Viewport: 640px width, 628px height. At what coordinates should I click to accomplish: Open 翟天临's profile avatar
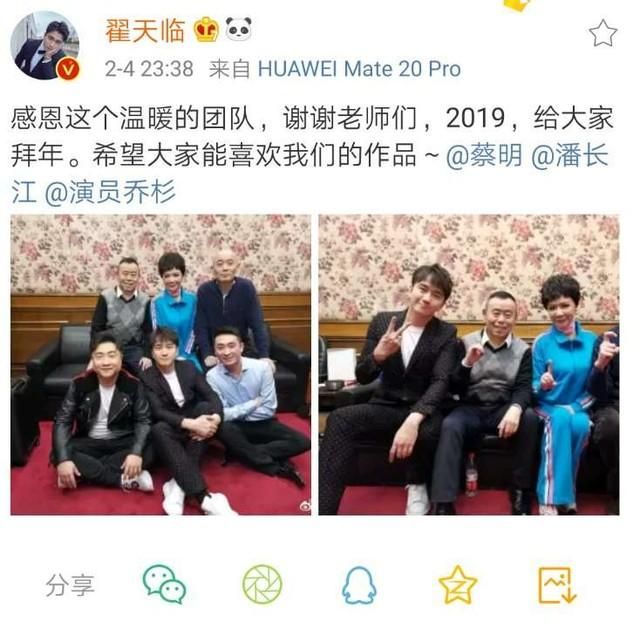pos(47,46)
